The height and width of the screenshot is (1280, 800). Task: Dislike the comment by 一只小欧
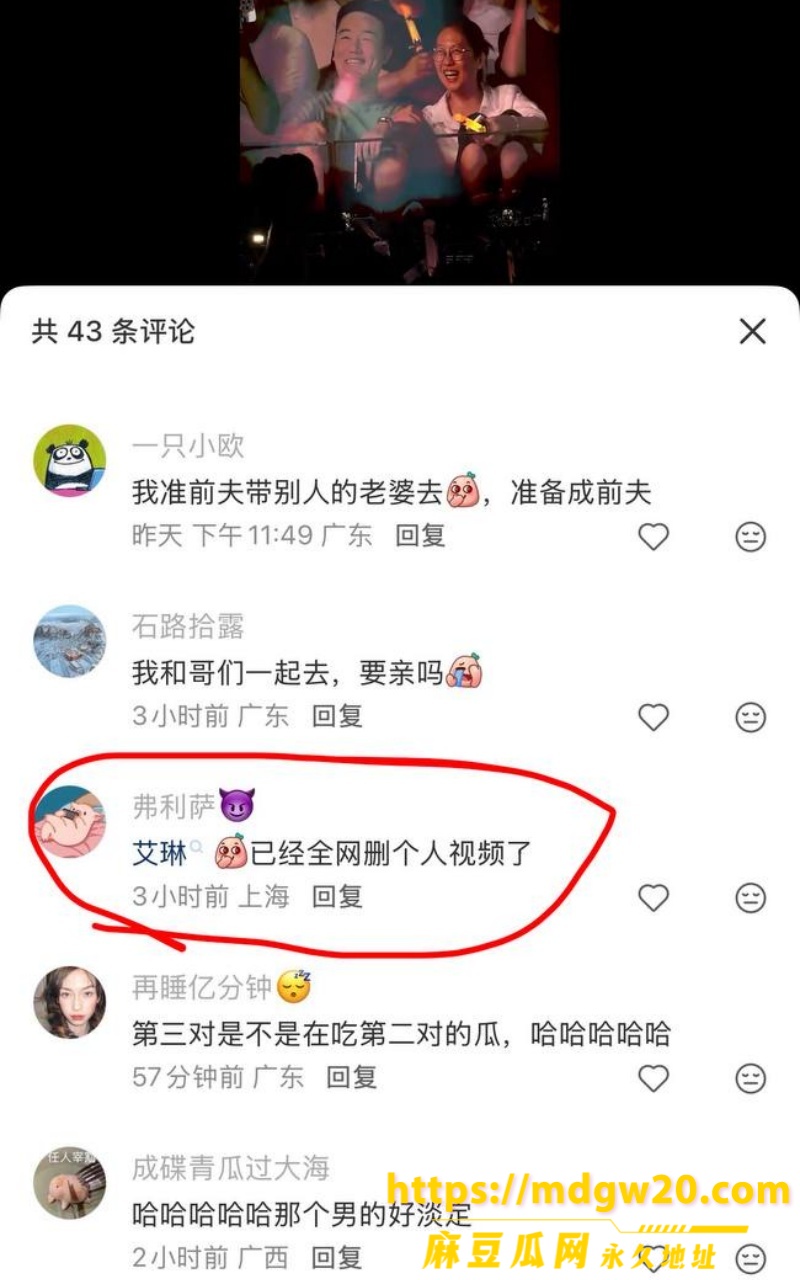[751, 537]
